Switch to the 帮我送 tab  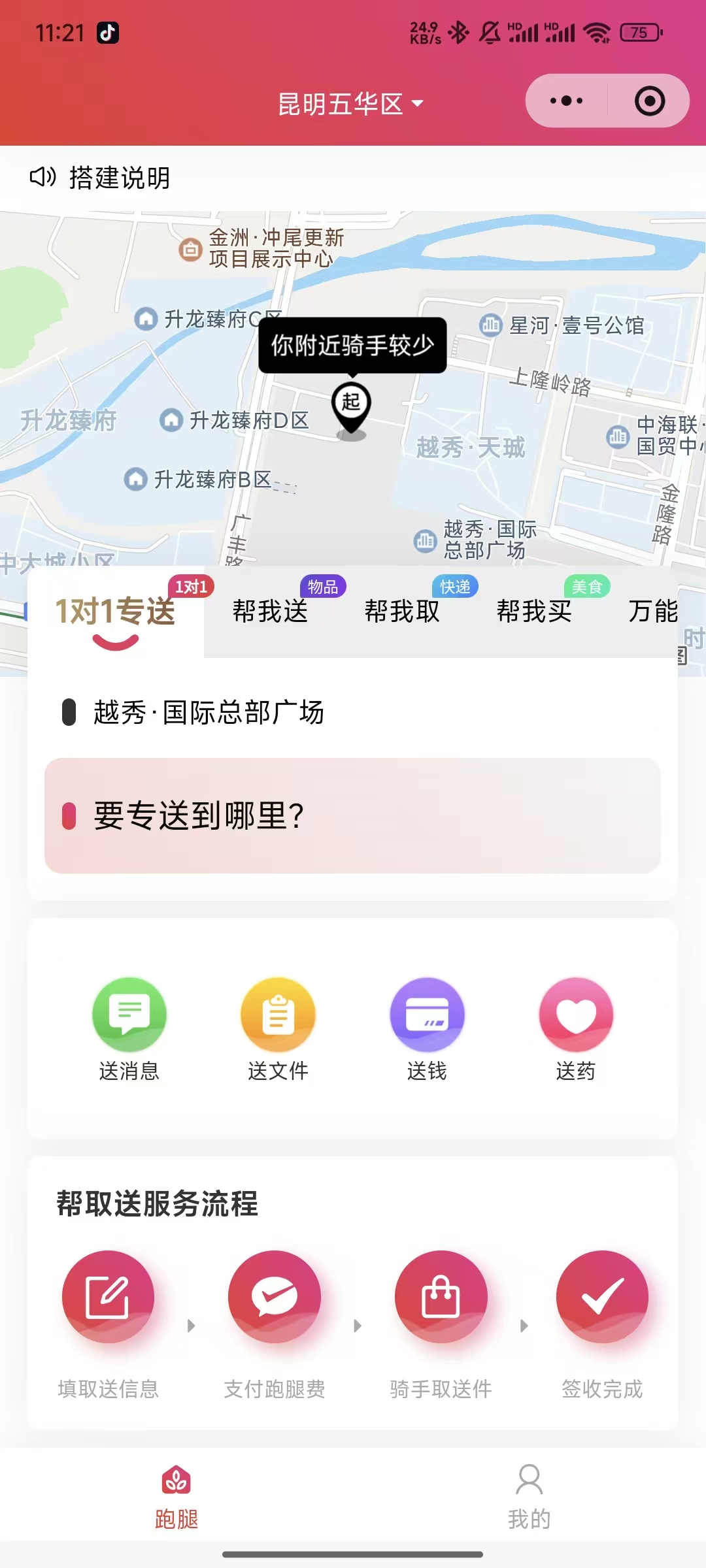click(270, 612)
